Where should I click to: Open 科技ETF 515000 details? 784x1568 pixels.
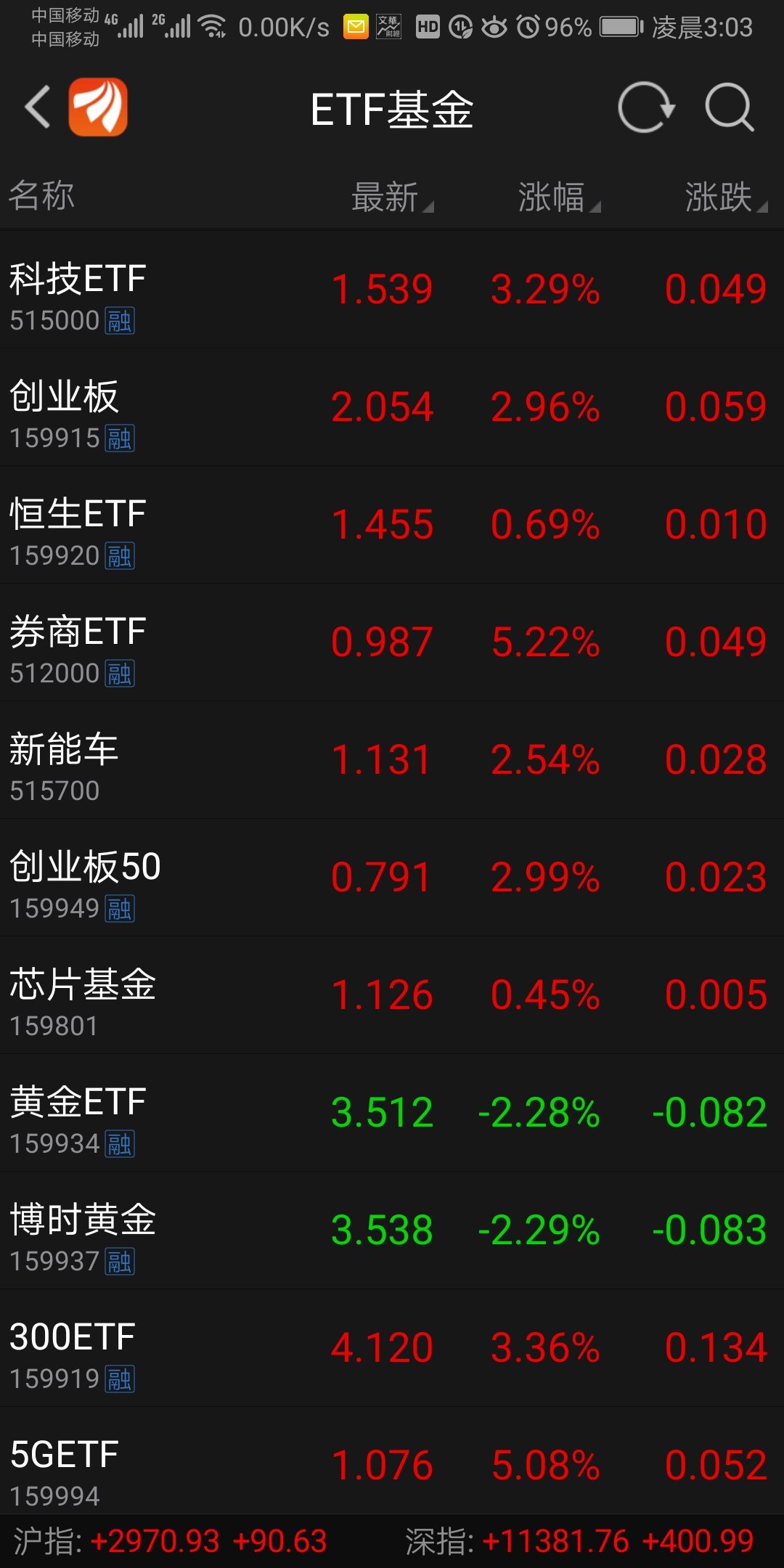[x=392, y=290]
